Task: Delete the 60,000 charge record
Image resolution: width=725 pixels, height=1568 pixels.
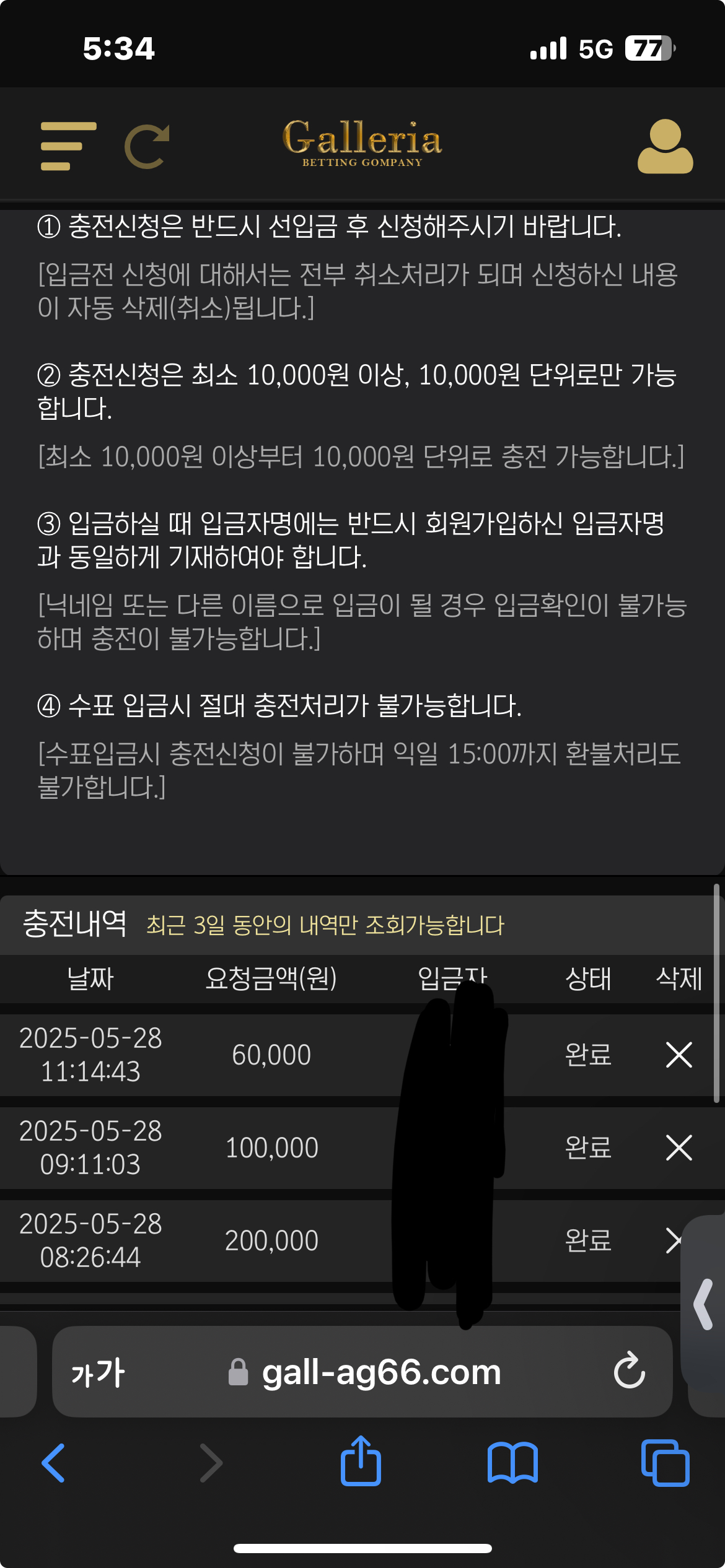Action: 679,1055
